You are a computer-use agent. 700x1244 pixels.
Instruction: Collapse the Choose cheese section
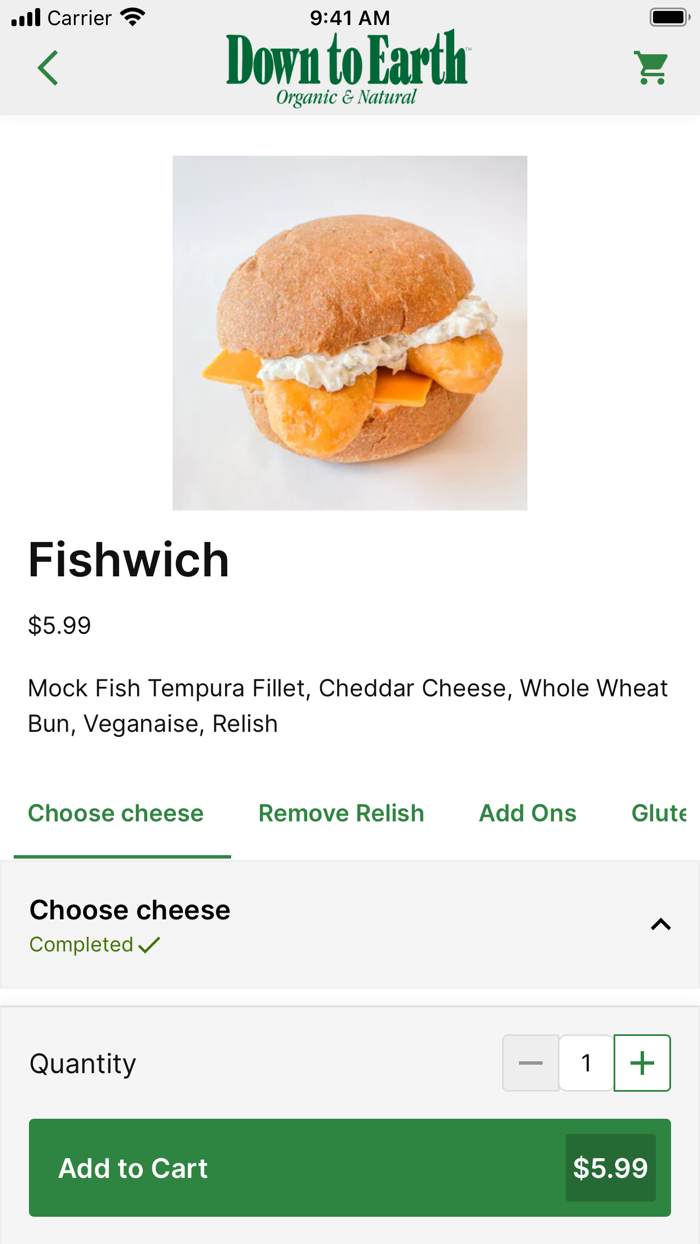(x=660, y=925)
